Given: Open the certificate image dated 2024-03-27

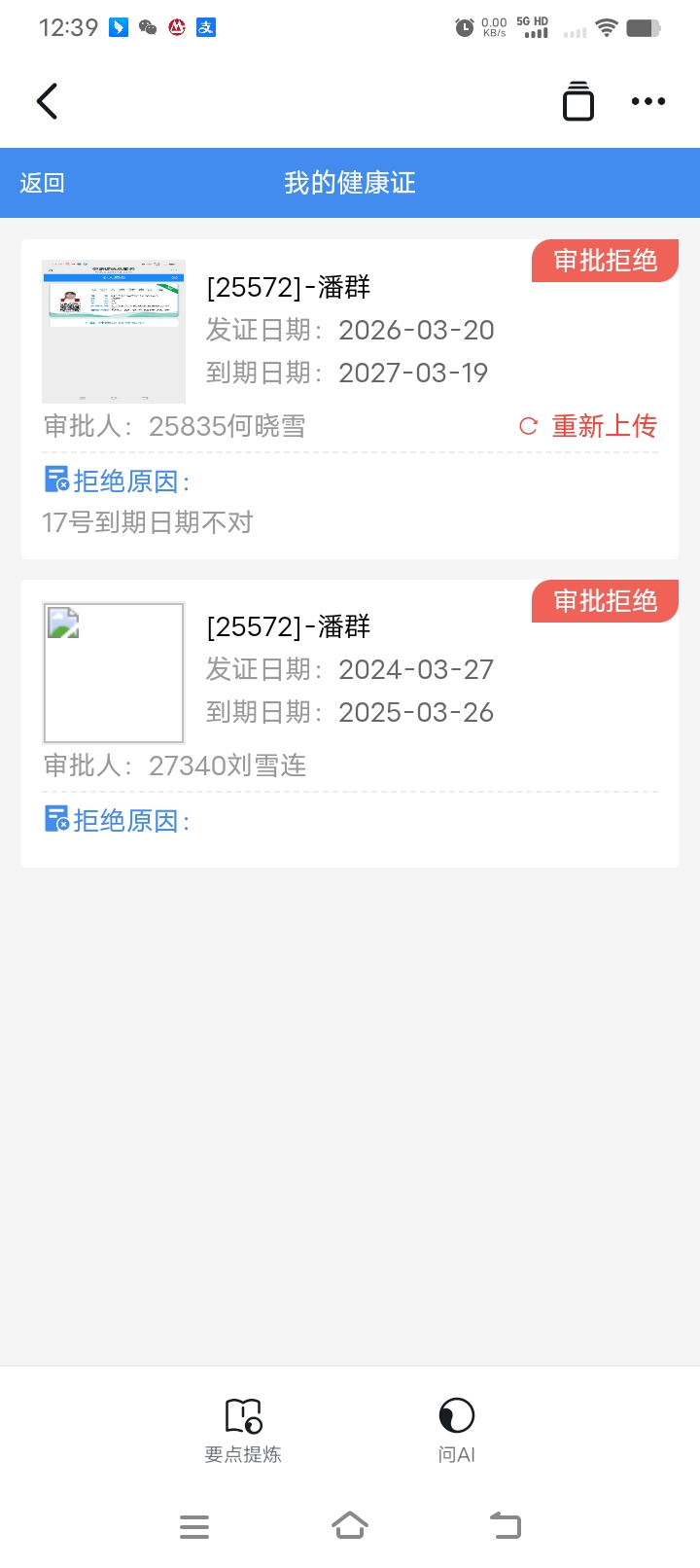Looking at the screenshot, I should pyautogui.click(x=114, y=672).
